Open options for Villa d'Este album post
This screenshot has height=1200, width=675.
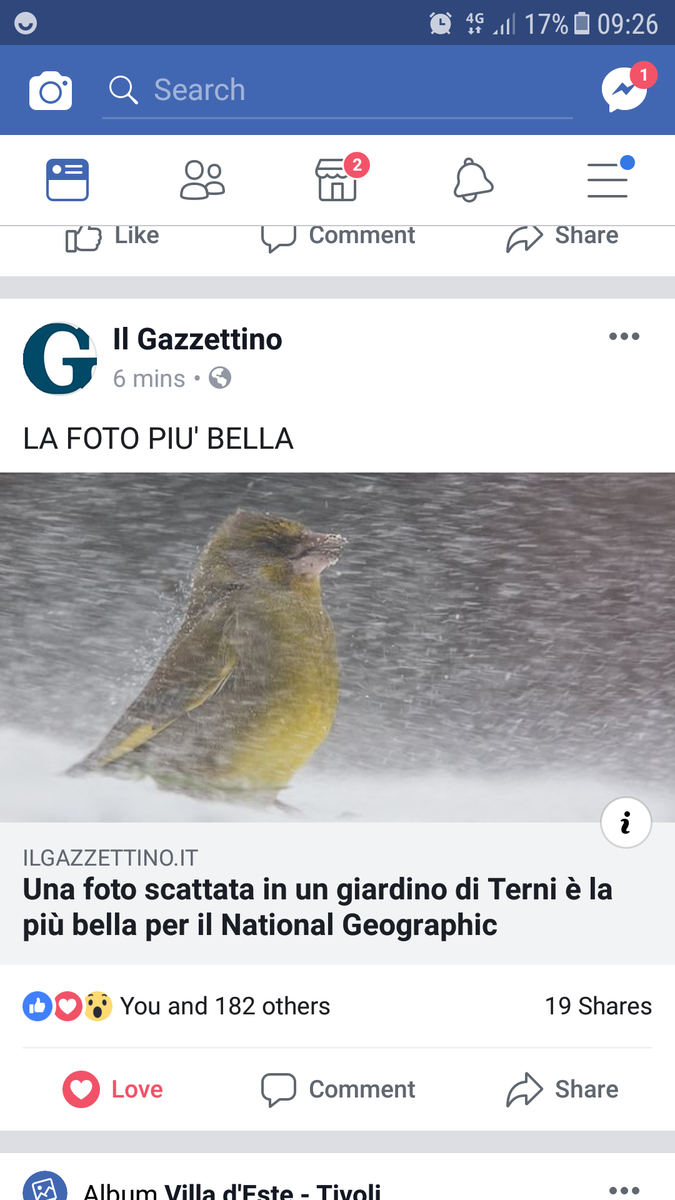(x=624, y=1190)
